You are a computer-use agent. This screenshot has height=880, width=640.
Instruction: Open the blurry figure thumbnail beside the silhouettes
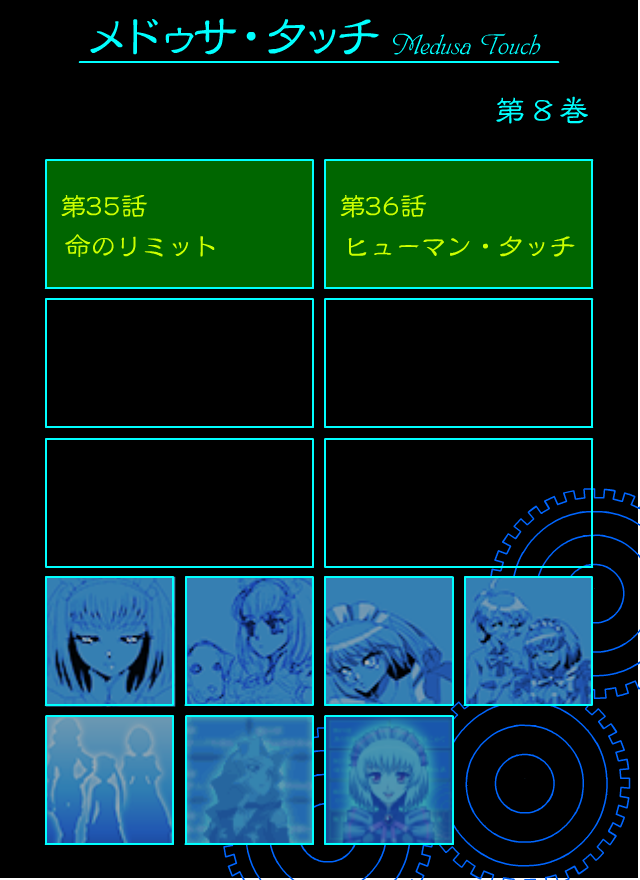click(249, 780)
